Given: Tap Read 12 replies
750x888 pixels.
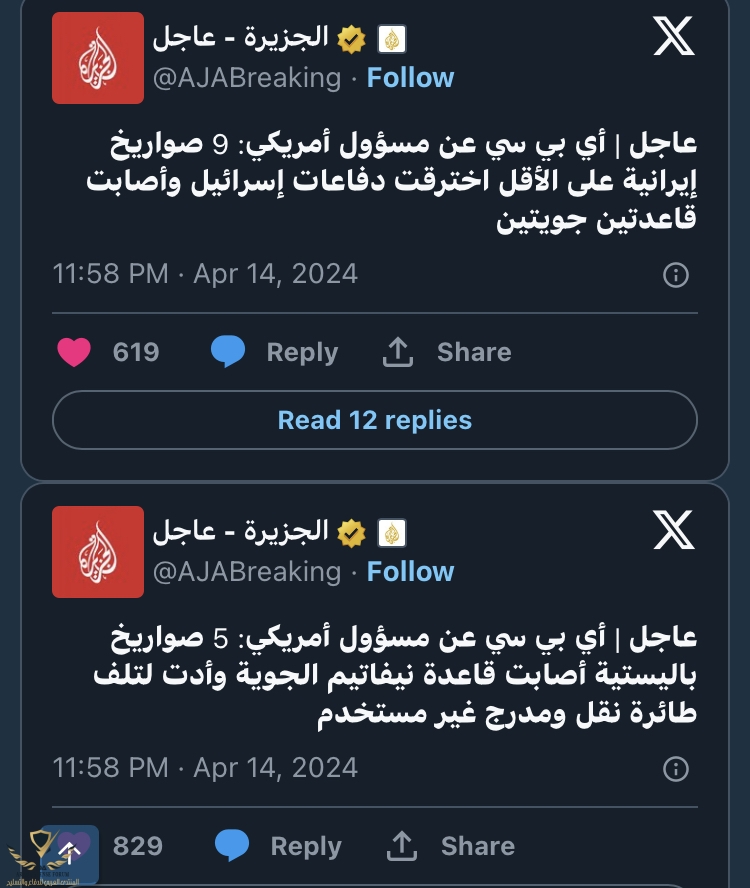Looking at the screenshot, I should (x=374, y=420).
